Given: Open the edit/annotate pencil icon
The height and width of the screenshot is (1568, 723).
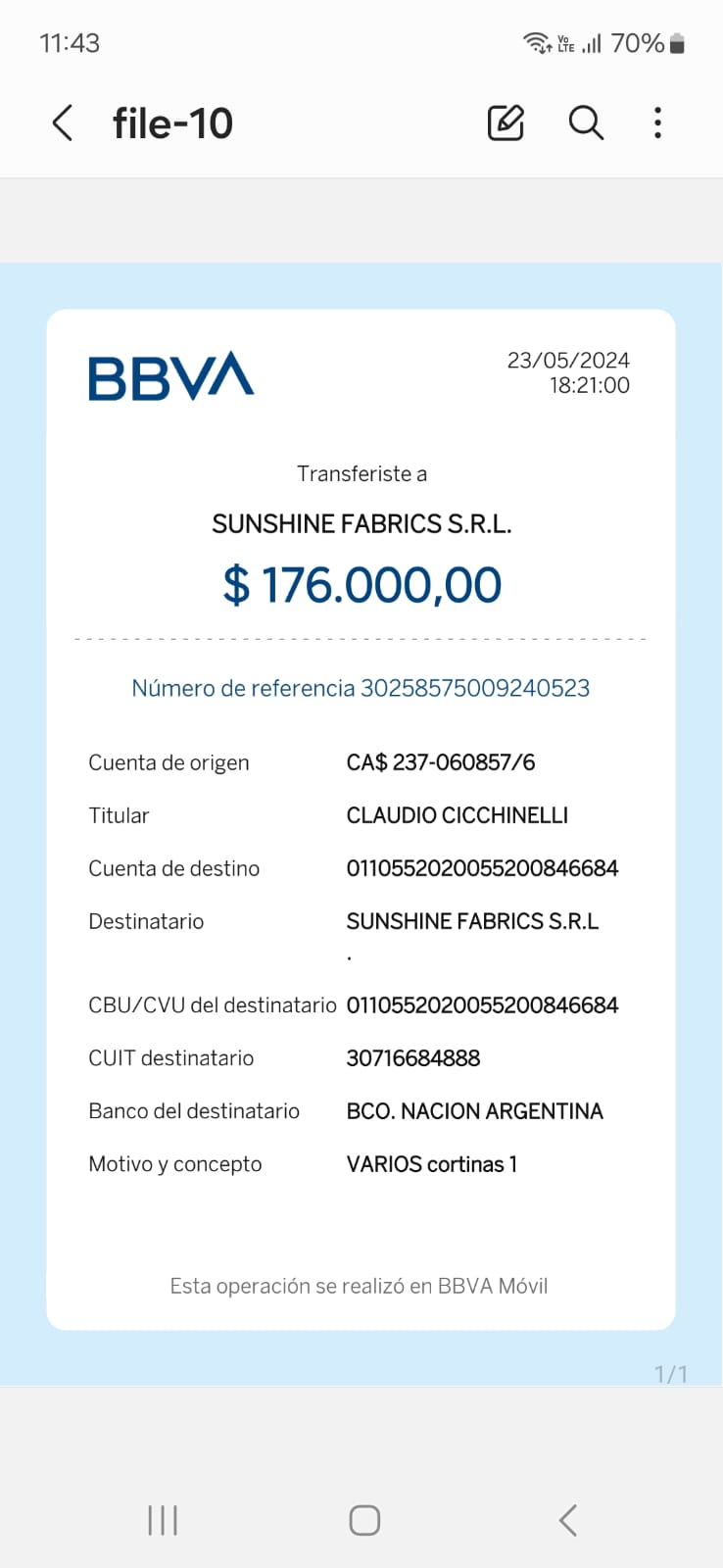Looking at the screenshot, I should click(x=506, y=123).
